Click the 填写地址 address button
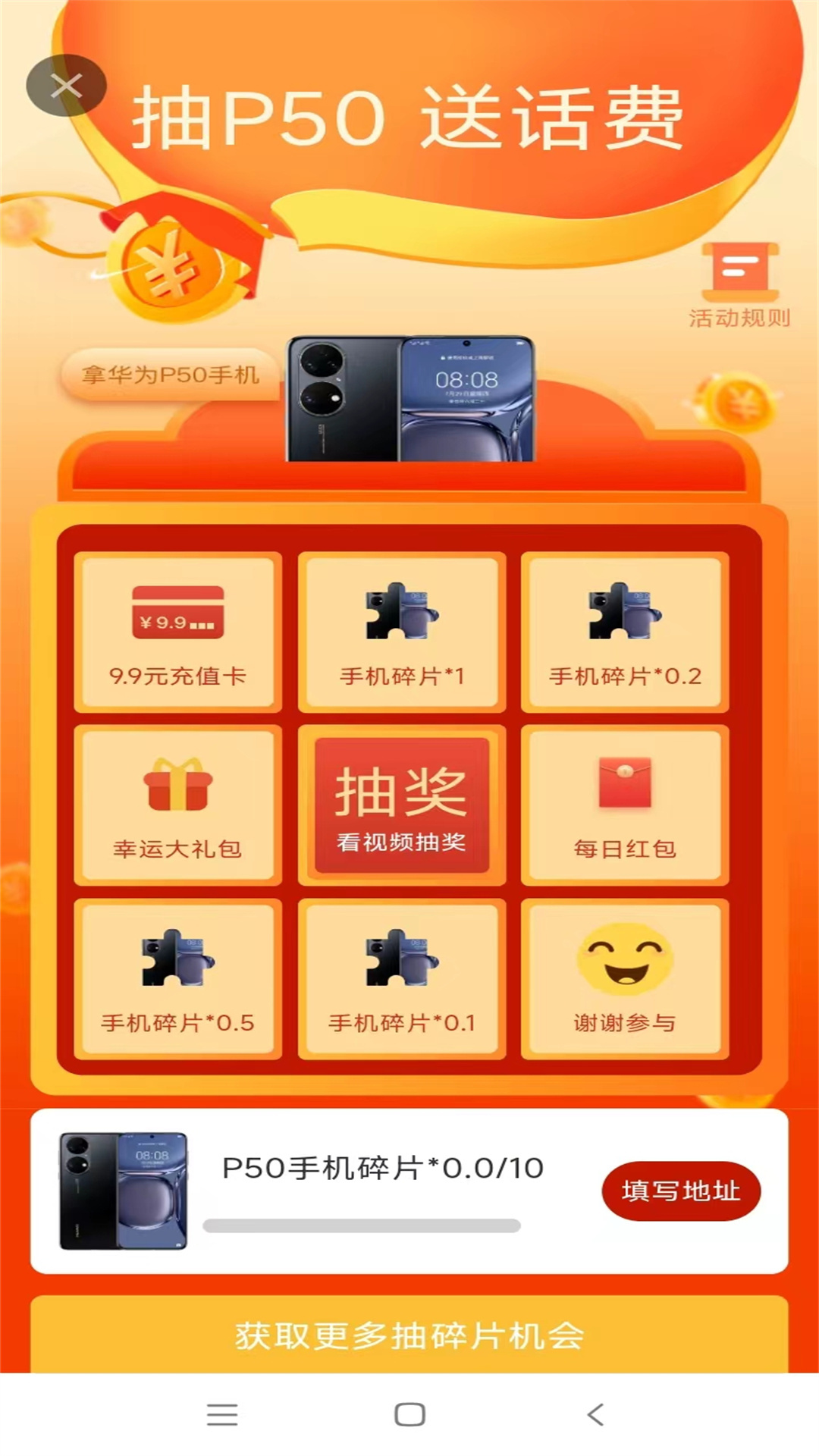This screenshot has width=819, height=1456. (683, 1191)
